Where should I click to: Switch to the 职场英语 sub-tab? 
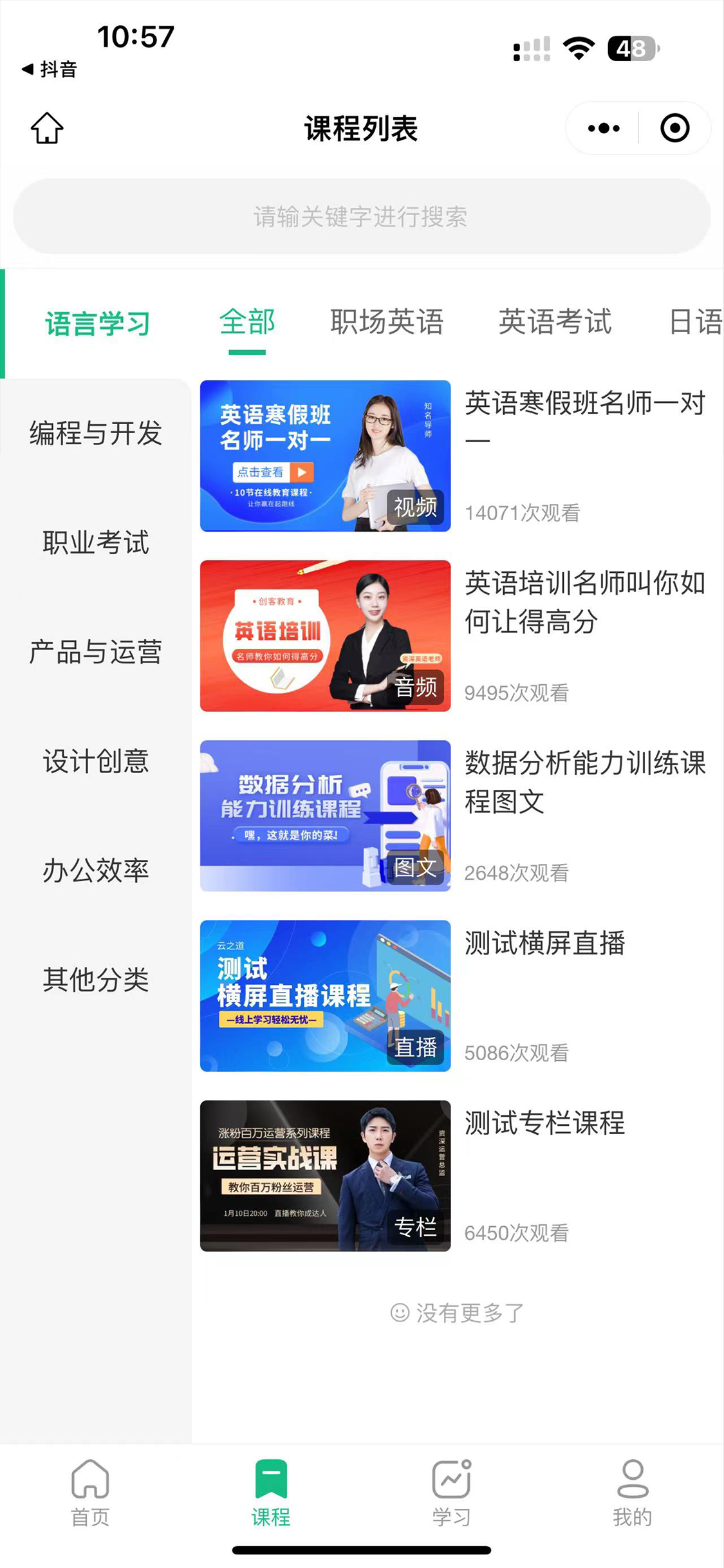click(387, 321)
